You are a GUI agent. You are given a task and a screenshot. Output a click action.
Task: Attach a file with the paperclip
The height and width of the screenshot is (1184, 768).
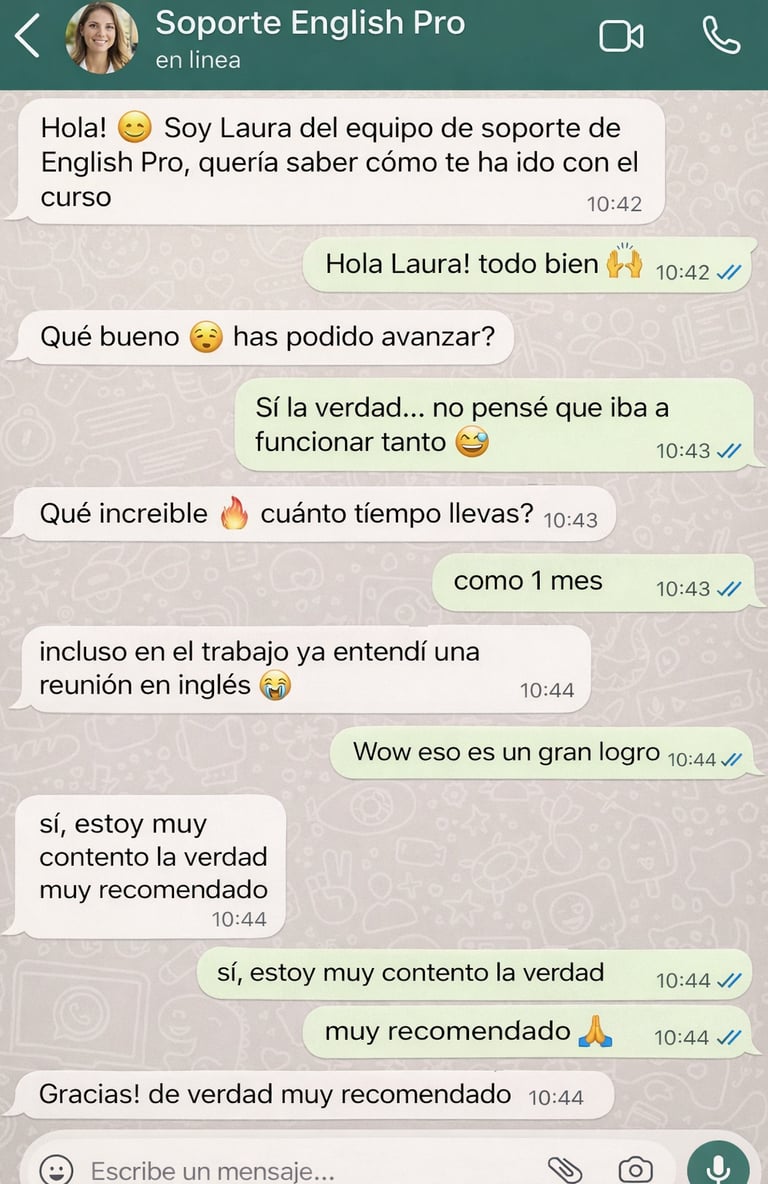pos(565,1168)
